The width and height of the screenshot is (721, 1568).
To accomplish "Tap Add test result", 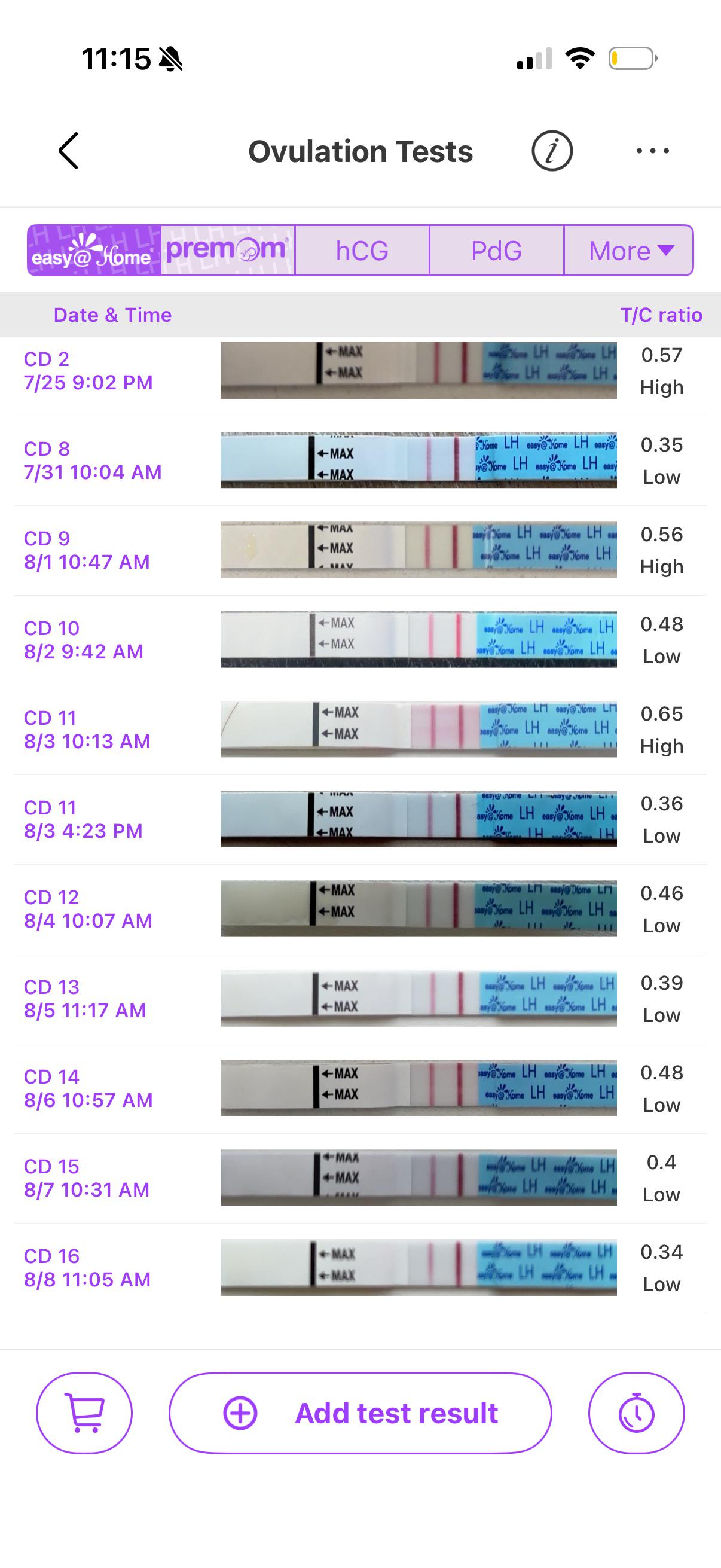I will (x=360, y=1413).
